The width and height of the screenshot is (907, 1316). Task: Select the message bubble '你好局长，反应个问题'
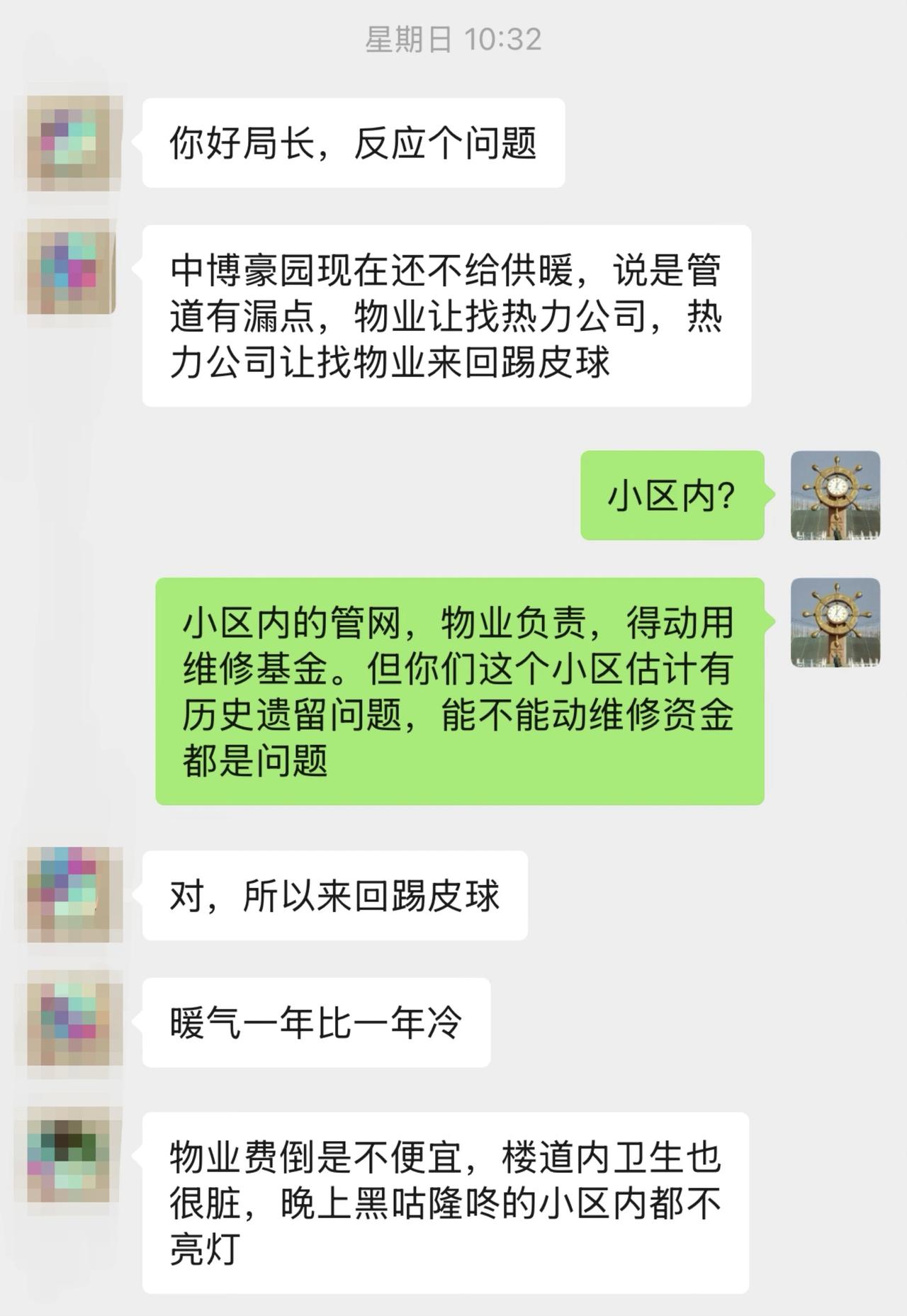pos(354,145)
